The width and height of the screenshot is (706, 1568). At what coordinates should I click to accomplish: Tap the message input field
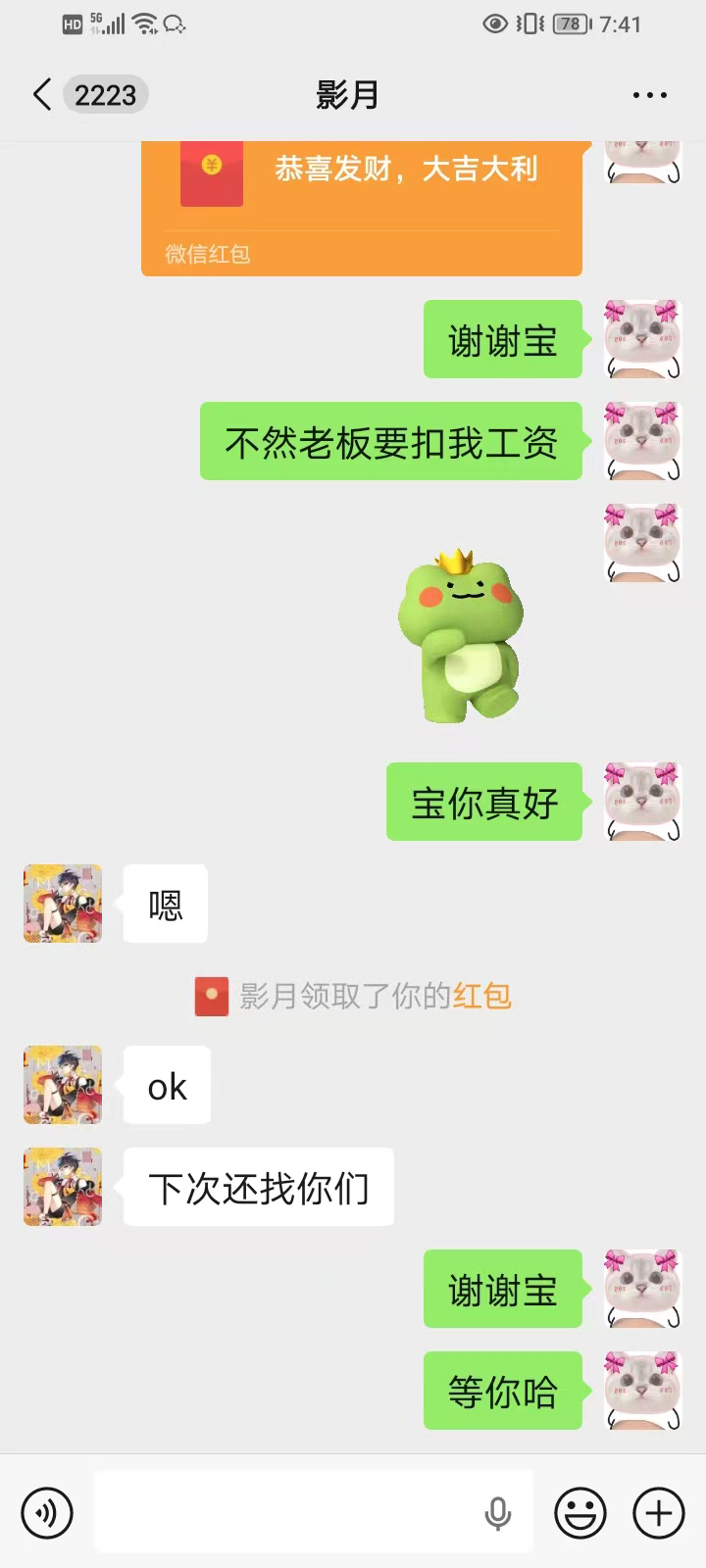point(284,1512)
